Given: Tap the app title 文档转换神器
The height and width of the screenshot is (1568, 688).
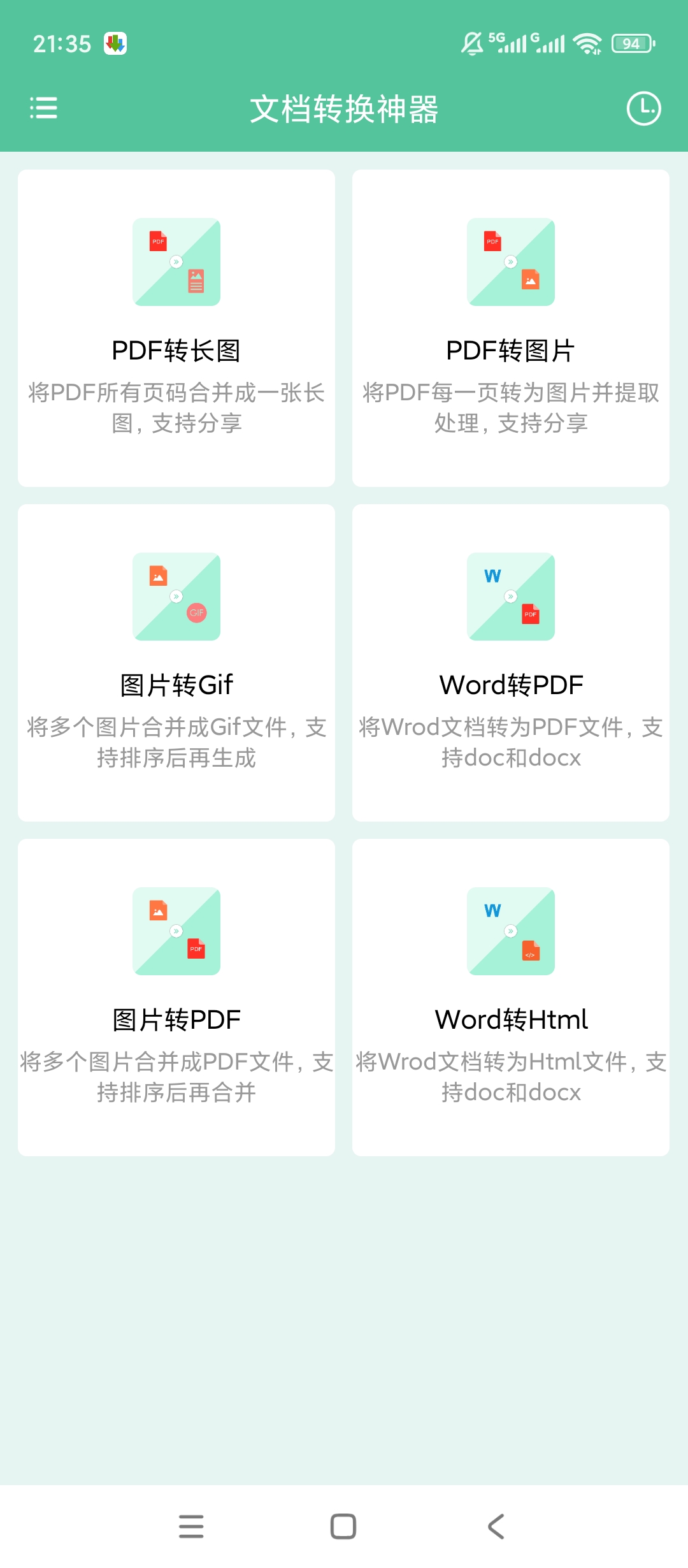Looking at the screenshot, I should (344, 109).
